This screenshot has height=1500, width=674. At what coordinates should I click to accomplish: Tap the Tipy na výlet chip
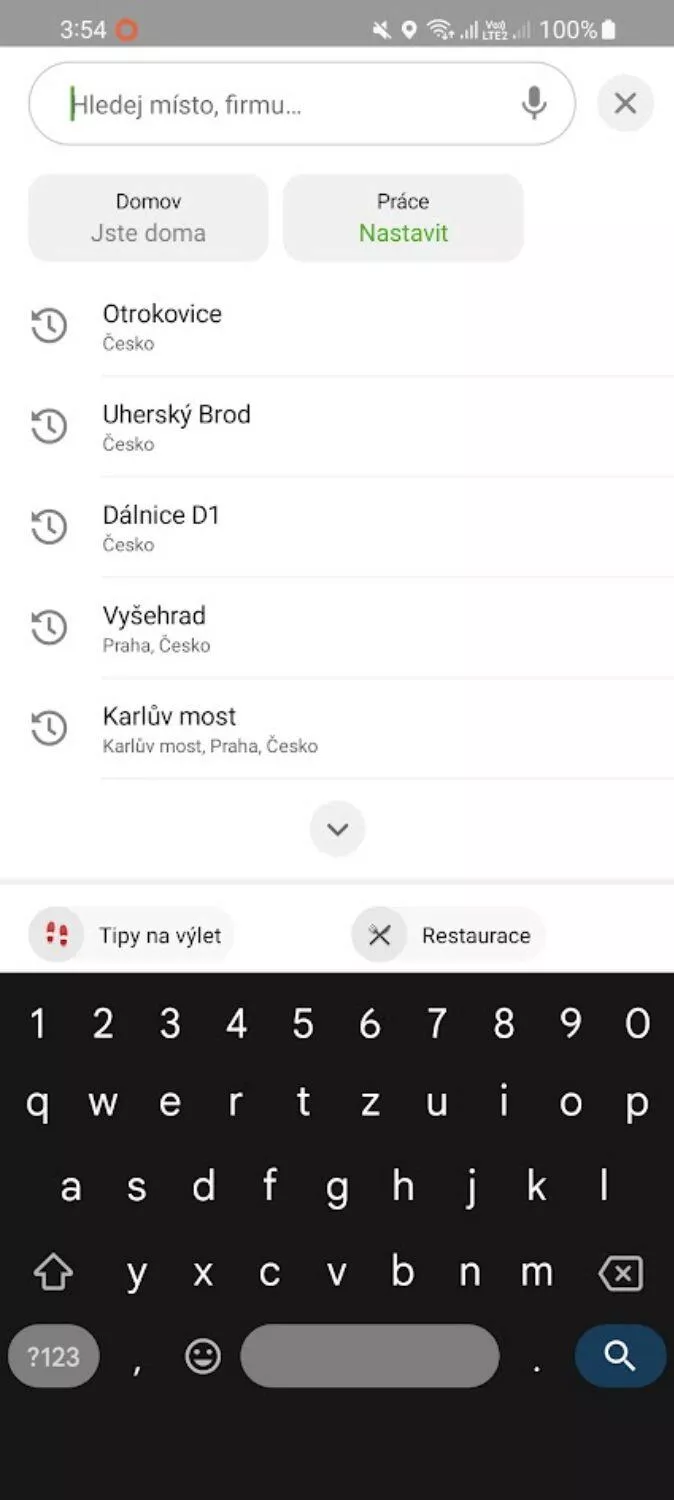click(131, 935)
